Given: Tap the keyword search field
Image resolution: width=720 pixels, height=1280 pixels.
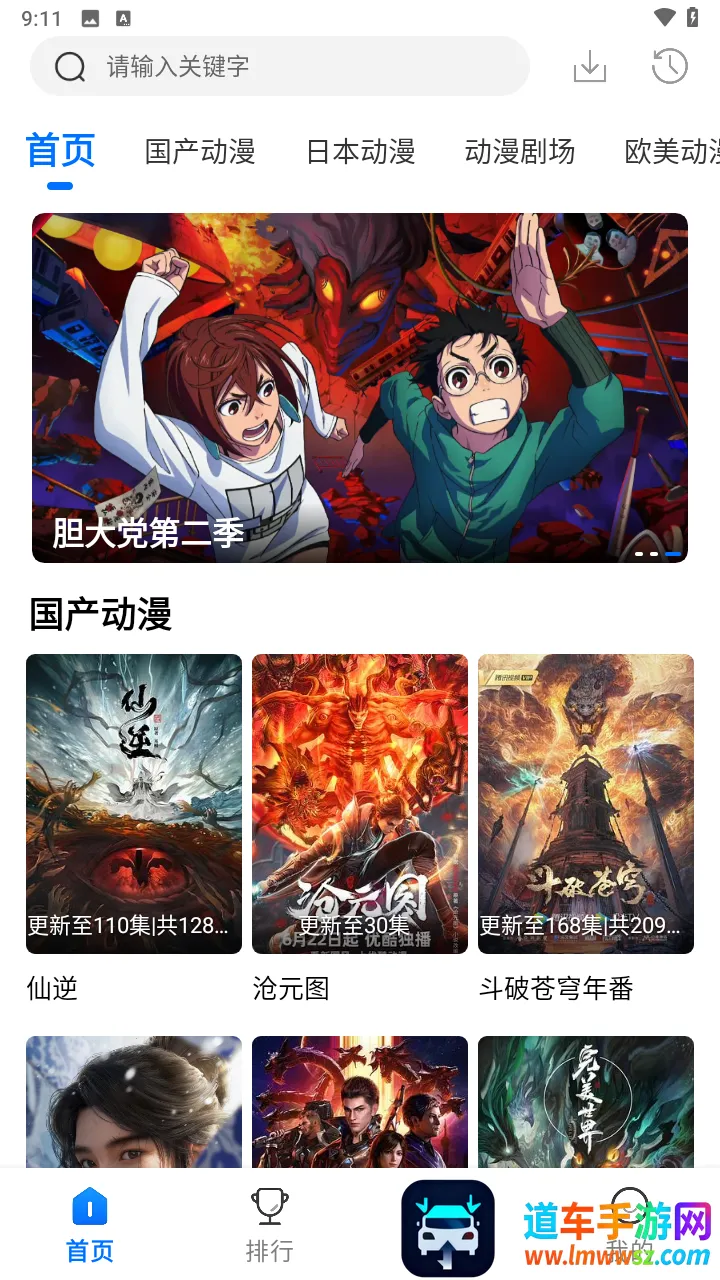Looking at the screenshot, I should tap(300, 67).
